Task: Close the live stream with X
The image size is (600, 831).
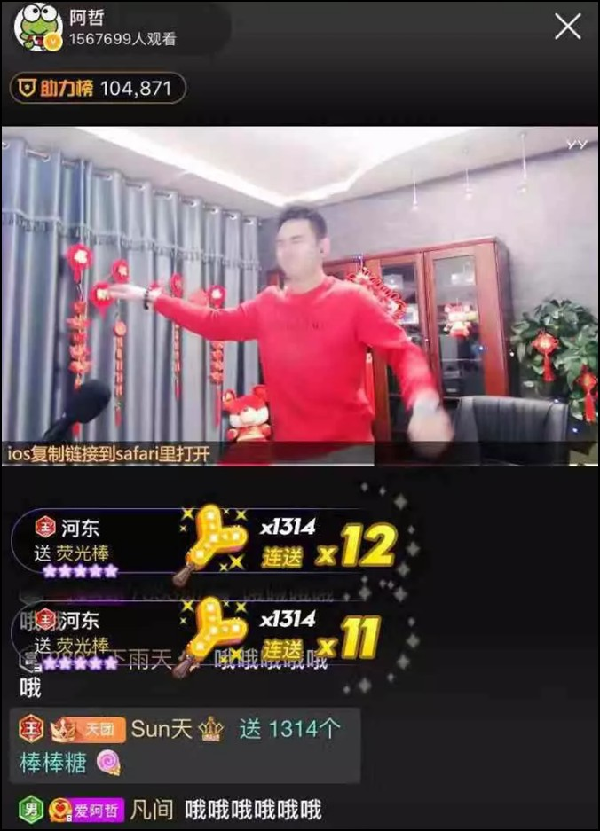Action: click(x=568, y=27)
